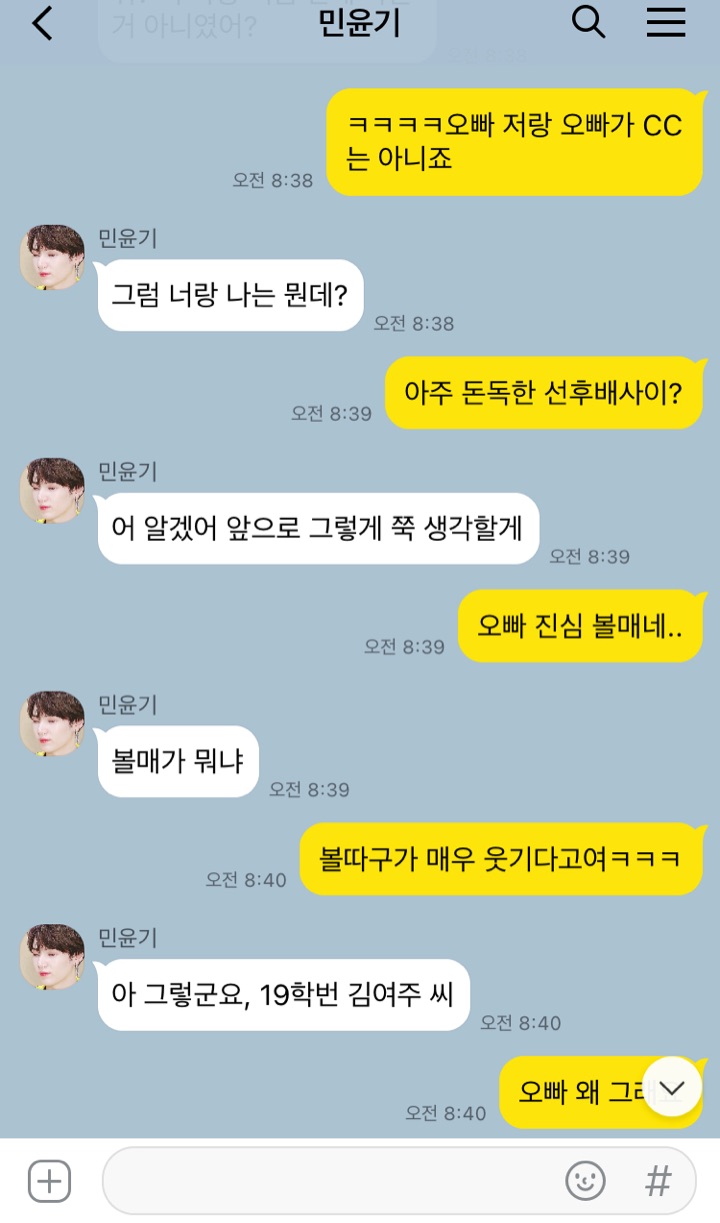Search within this conversation

(588, 22)
